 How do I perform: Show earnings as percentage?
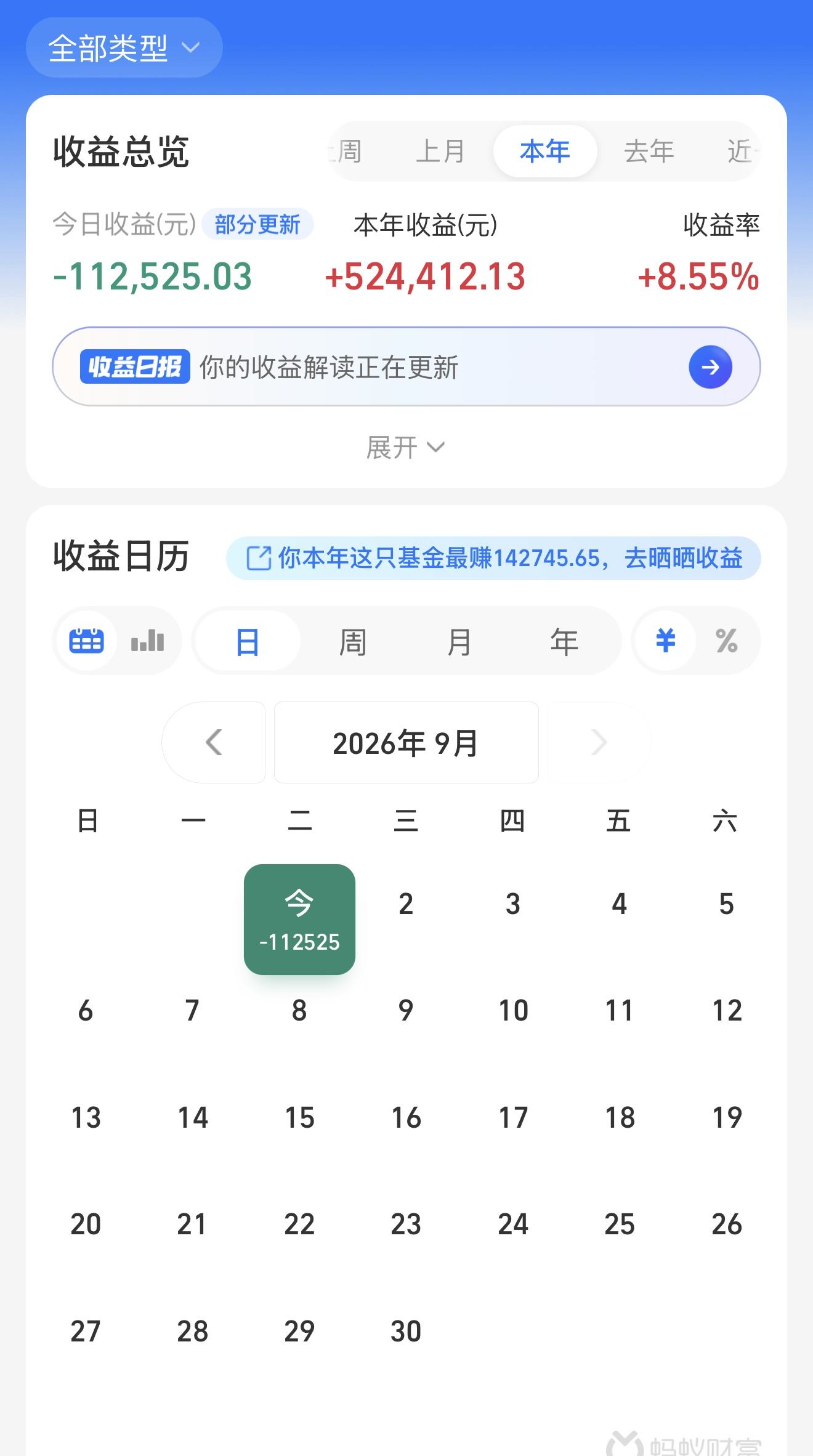pyautogui.click(x=727, y=641)
